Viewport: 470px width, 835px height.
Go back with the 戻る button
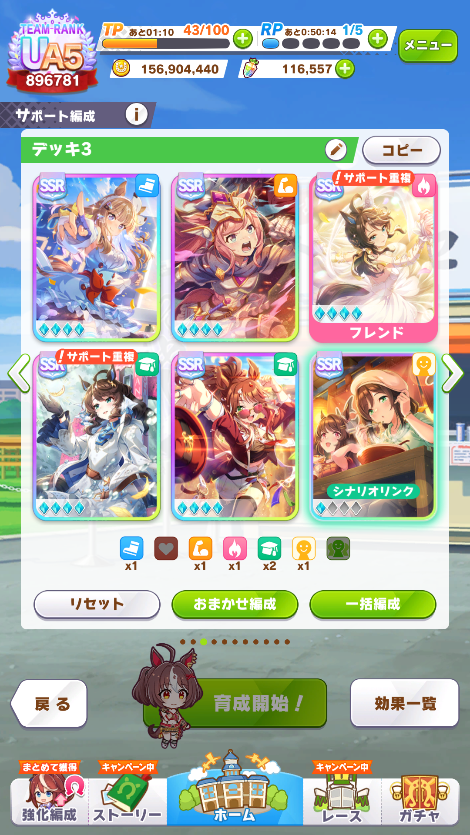pyautogui.click(x=49, y=703)
